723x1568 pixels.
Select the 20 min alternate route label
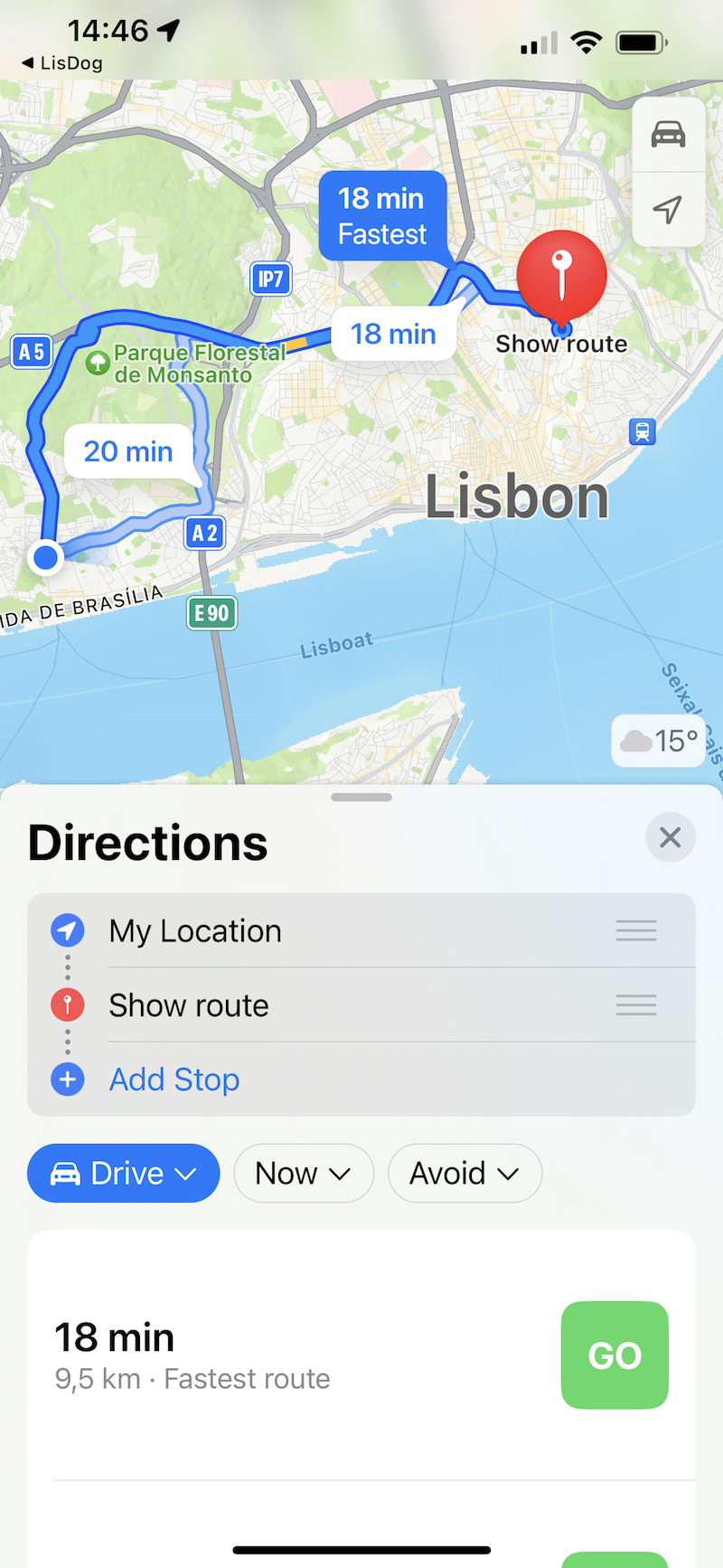coord(128,451)
